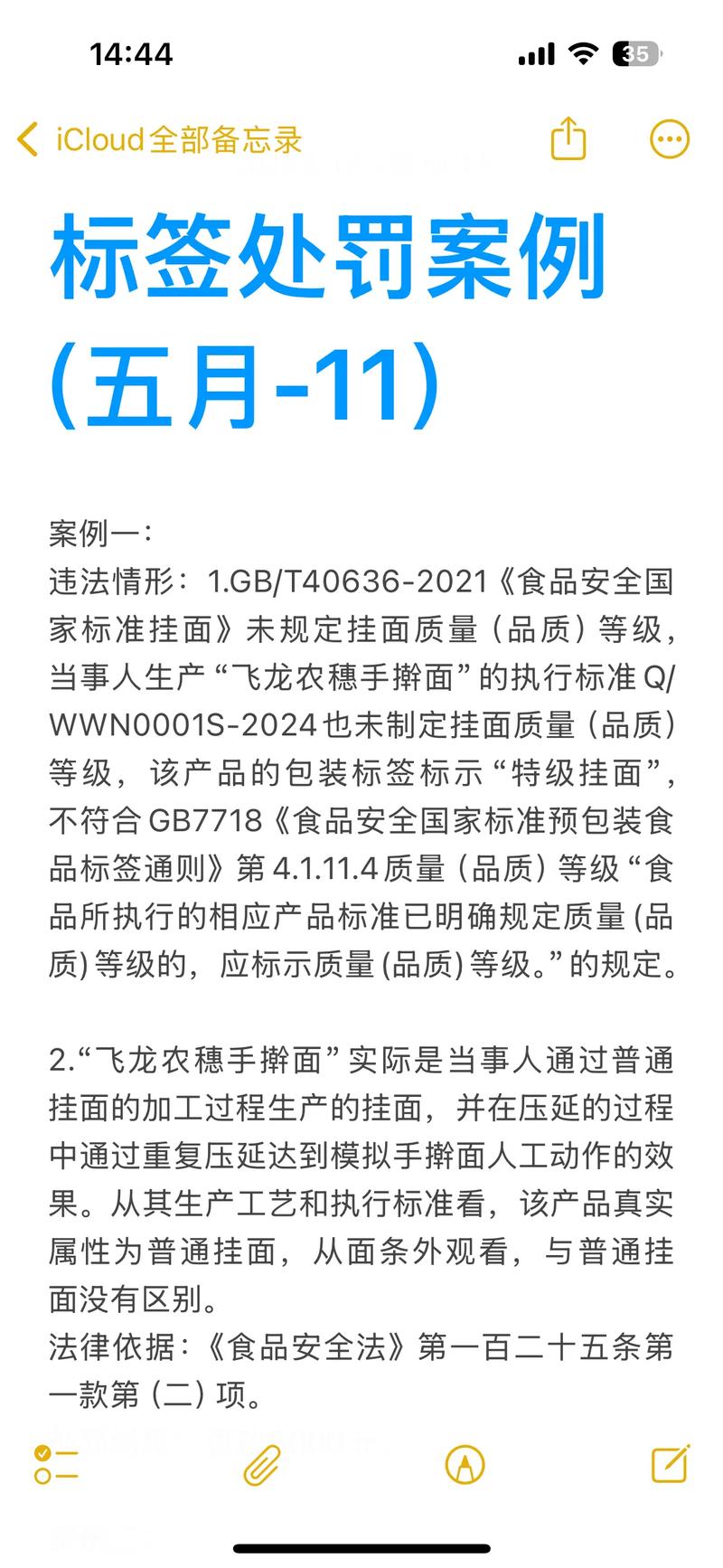This screenshot has width=723, height=1568.
Task: Open the more options menu
Action: pyautogui.click(x=670, y=139)
